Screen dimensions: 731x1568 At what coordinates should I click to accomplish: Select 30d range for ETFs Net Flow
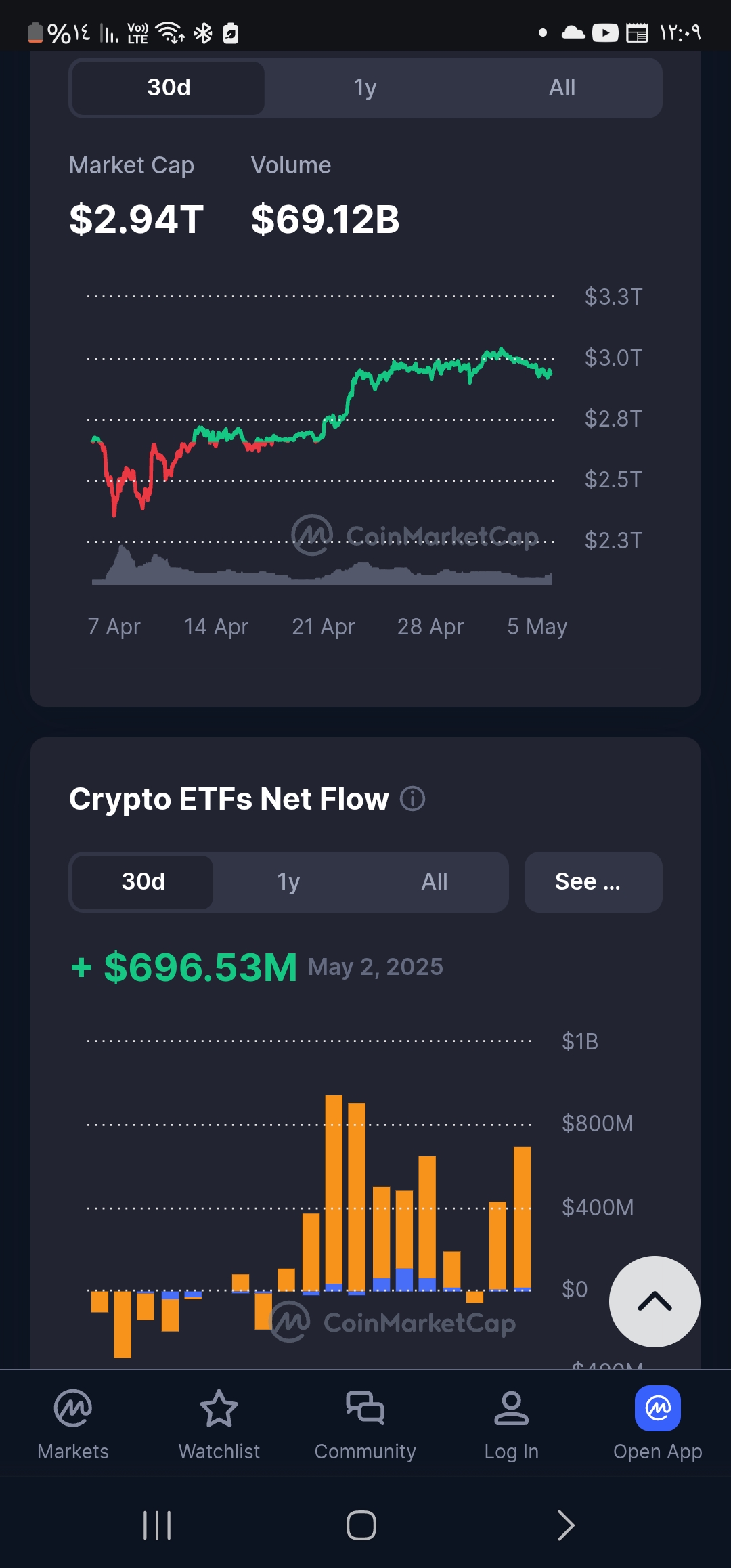click(143, 881)
